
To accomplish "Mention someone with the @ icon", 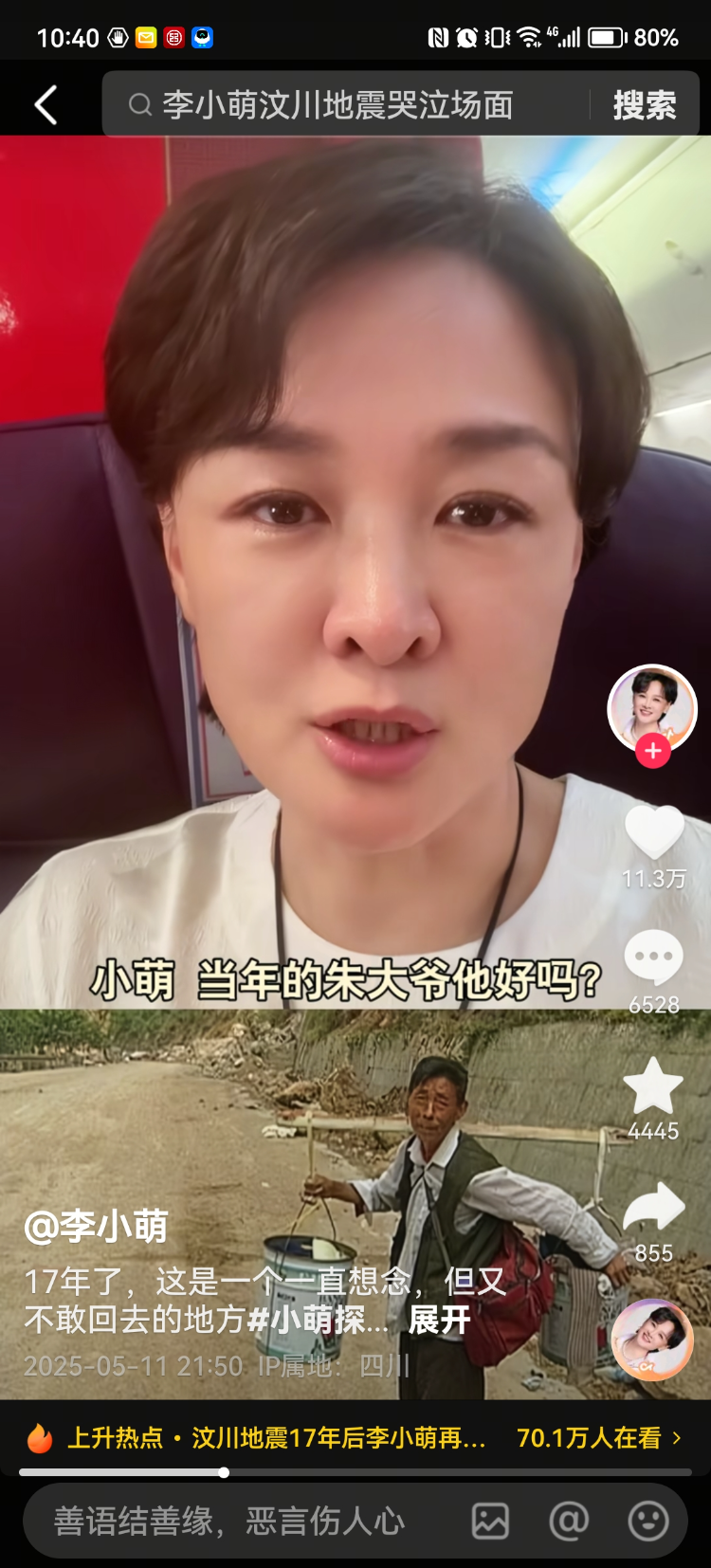I will pos(569,1522).
